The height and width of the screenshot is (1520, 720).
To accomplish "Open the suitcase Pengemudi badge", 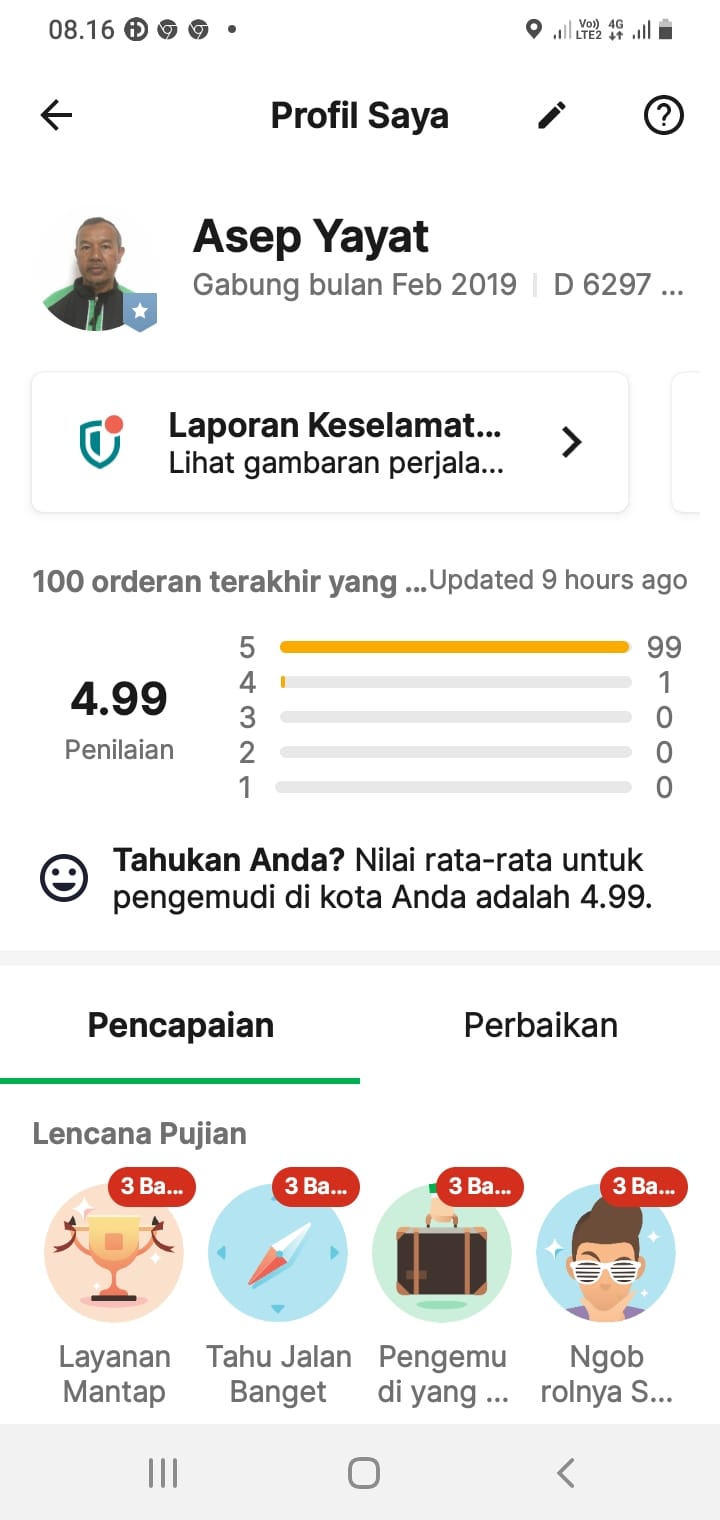I will click(442, 1253).
